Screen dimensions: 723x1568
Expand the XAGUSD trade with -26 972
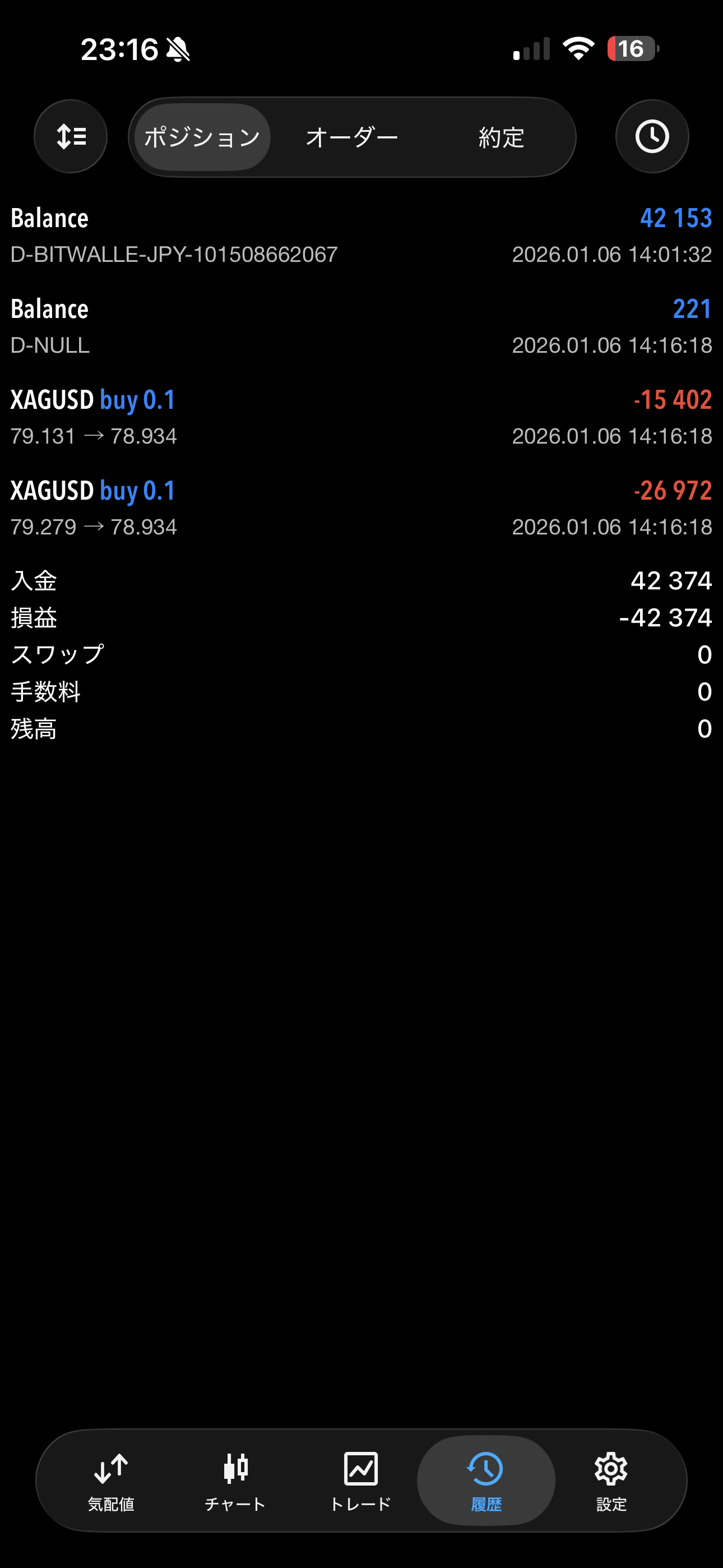point(361,508)
